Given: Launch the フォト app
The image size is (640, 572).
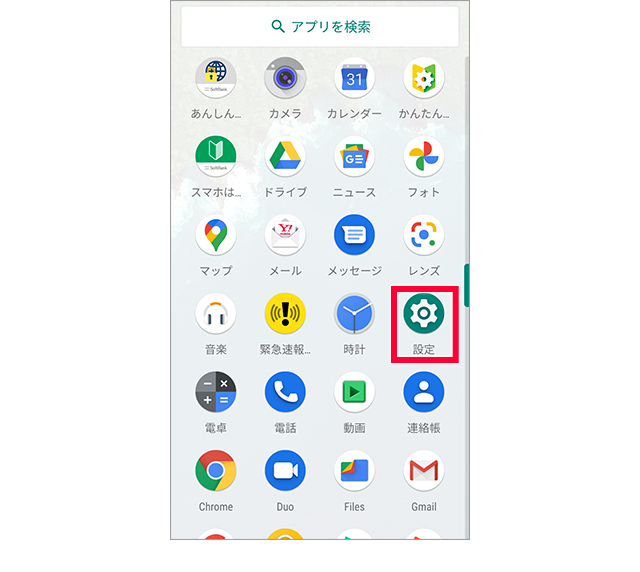Looking at the screenshot, I should [424, 157].
